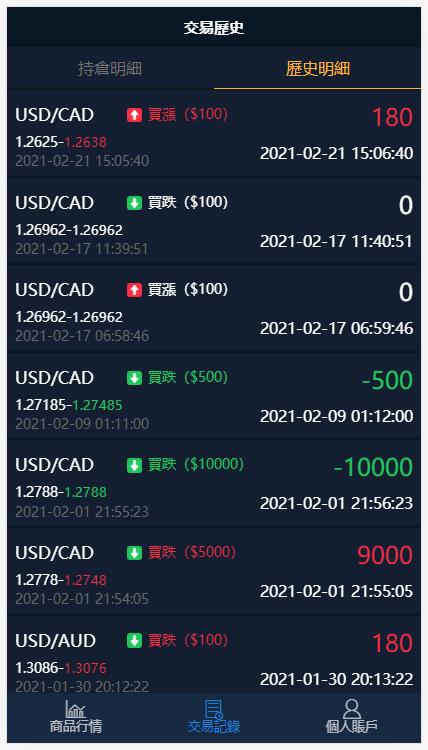View USD/CAD trade closed 2021-02-17 06:59:46
428x750 pixels.
pyautogui.click(x=214, y=309)
